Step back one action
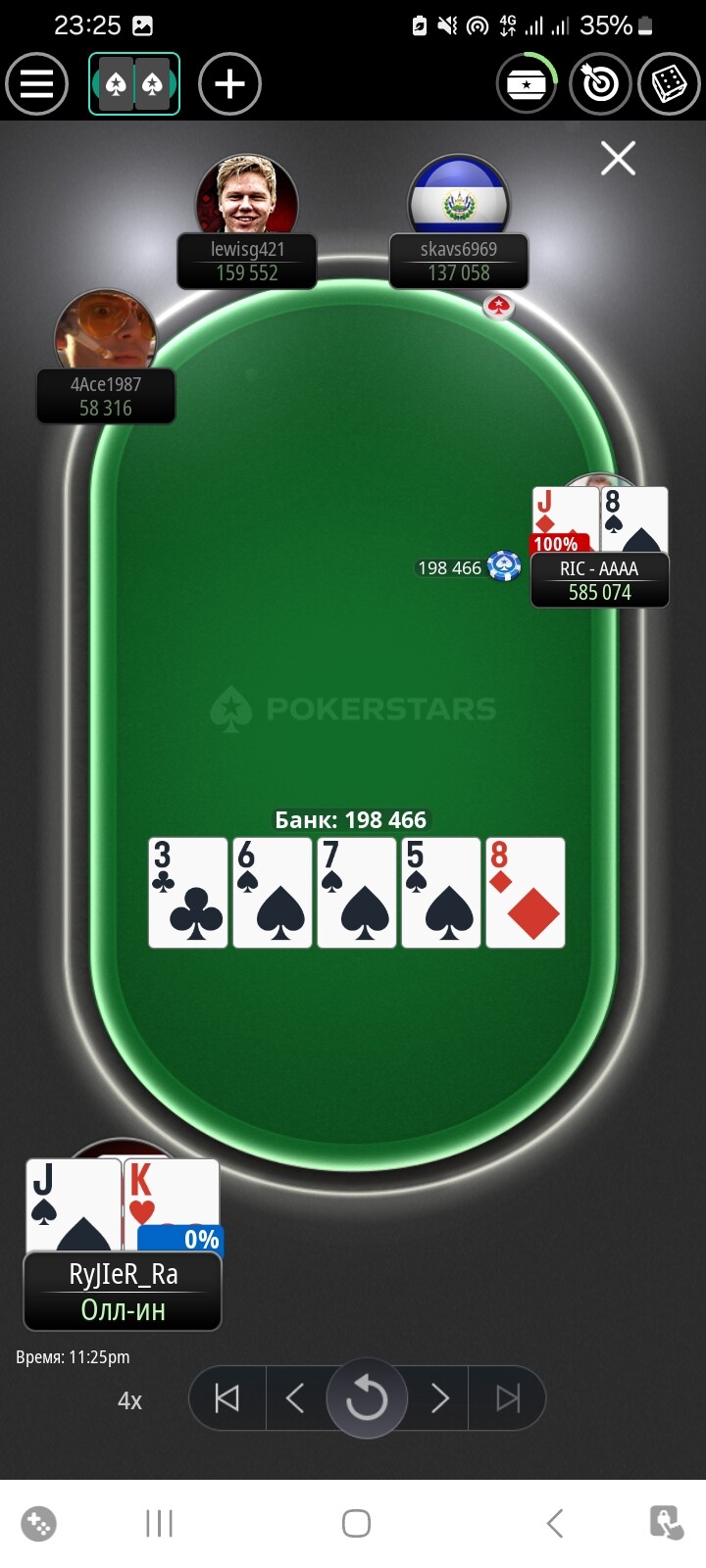 tap(295, 1398)
